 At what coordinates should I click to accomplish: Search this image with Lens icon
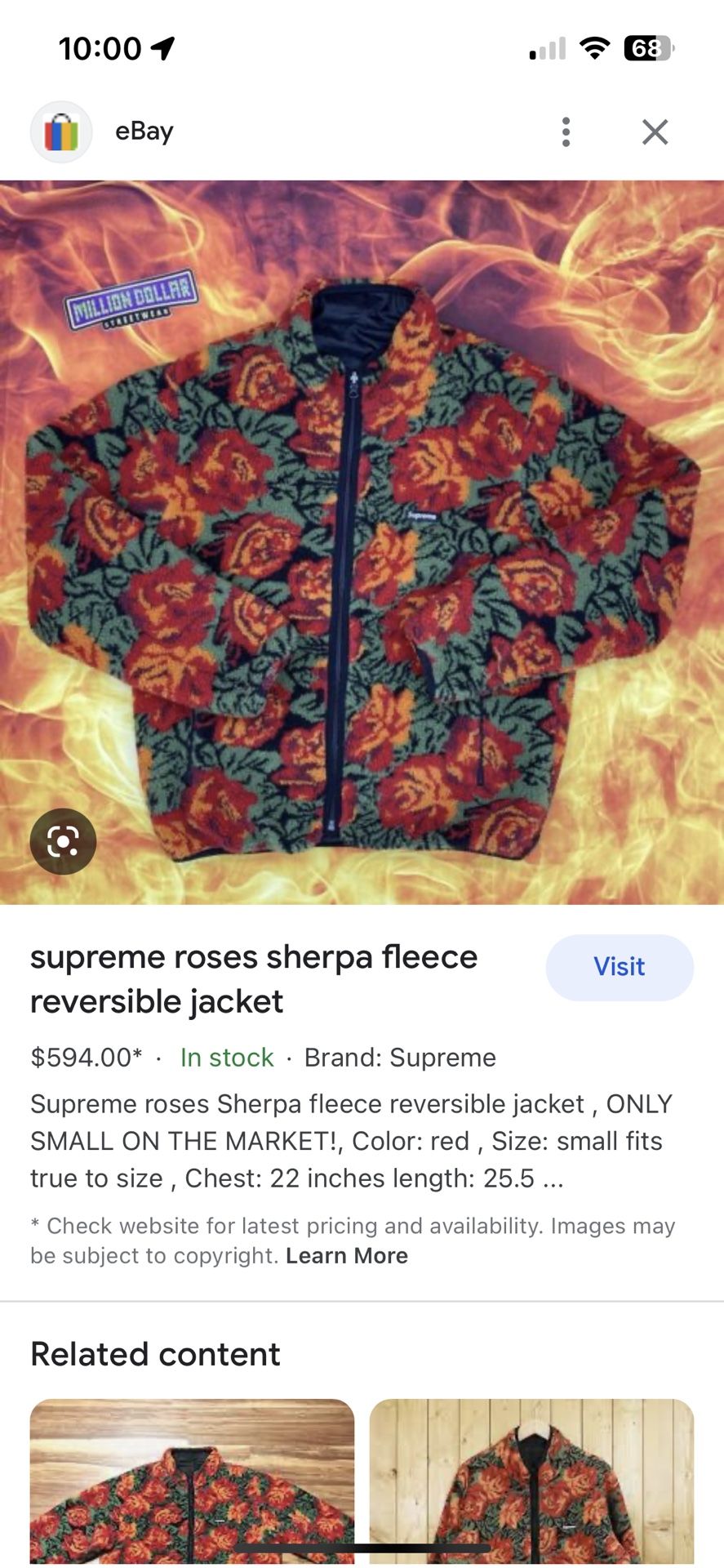tap(63, 841)
